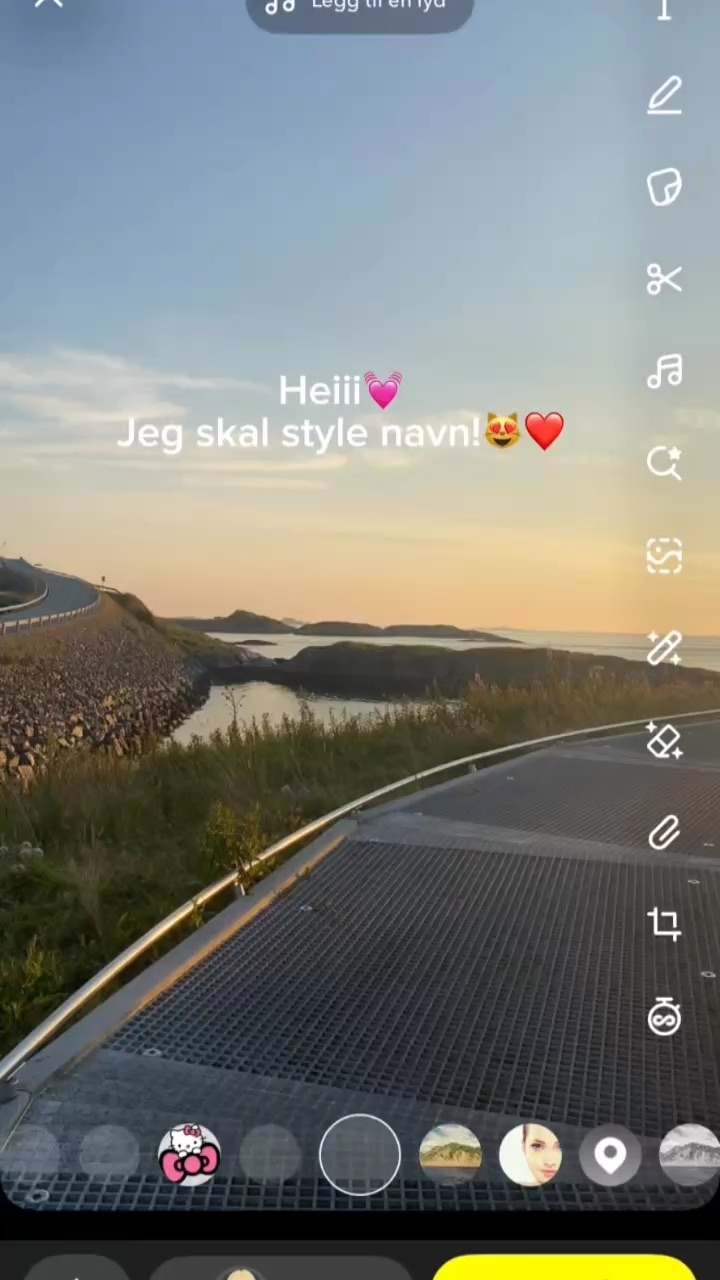Tap 'Legg til en lyd' to add sound
720x1280 pixels.
360,8
